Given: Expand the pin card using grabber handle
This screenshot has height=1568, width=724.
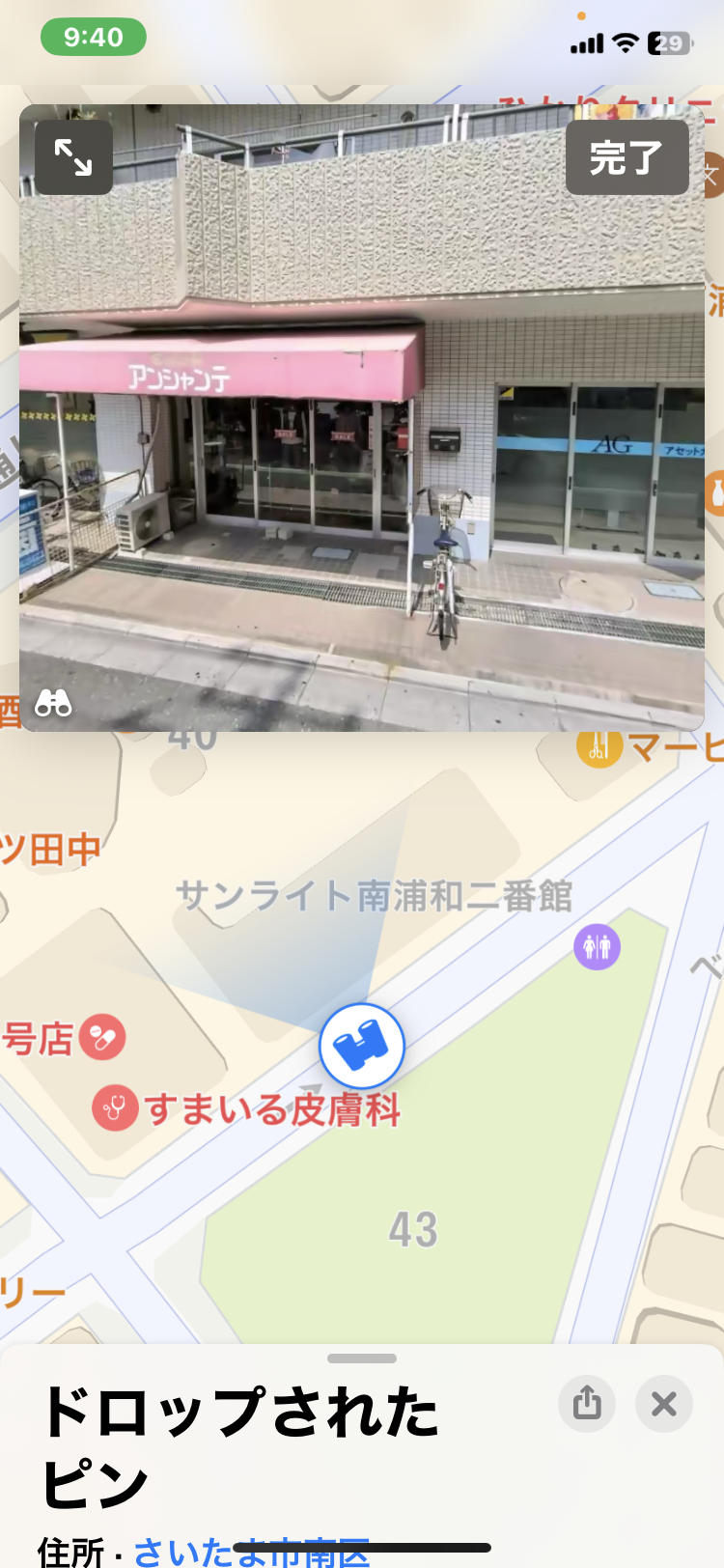Looking at the screenshot, I should [x=362, y=1358].
